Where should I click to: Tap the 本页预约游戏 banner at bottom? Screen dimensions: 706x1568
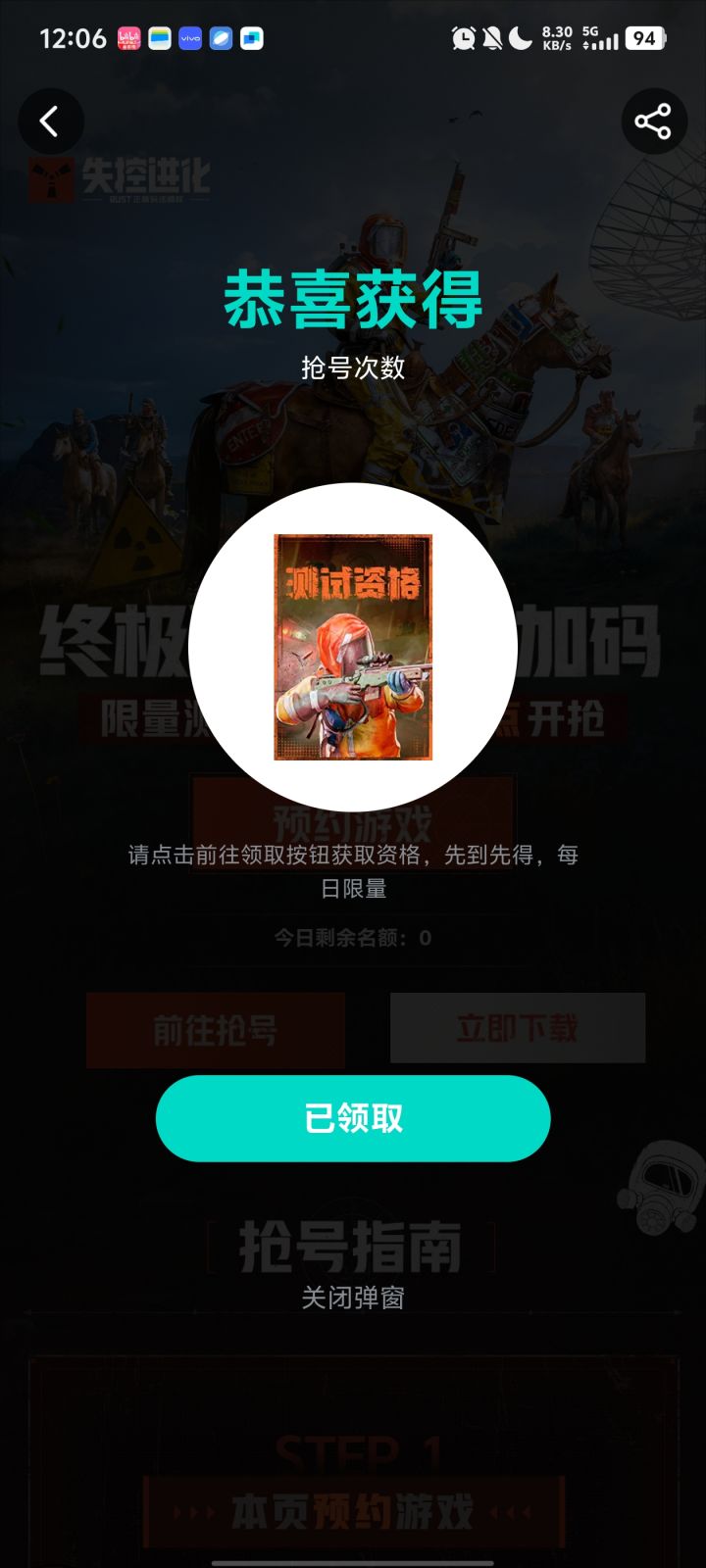352,1509
